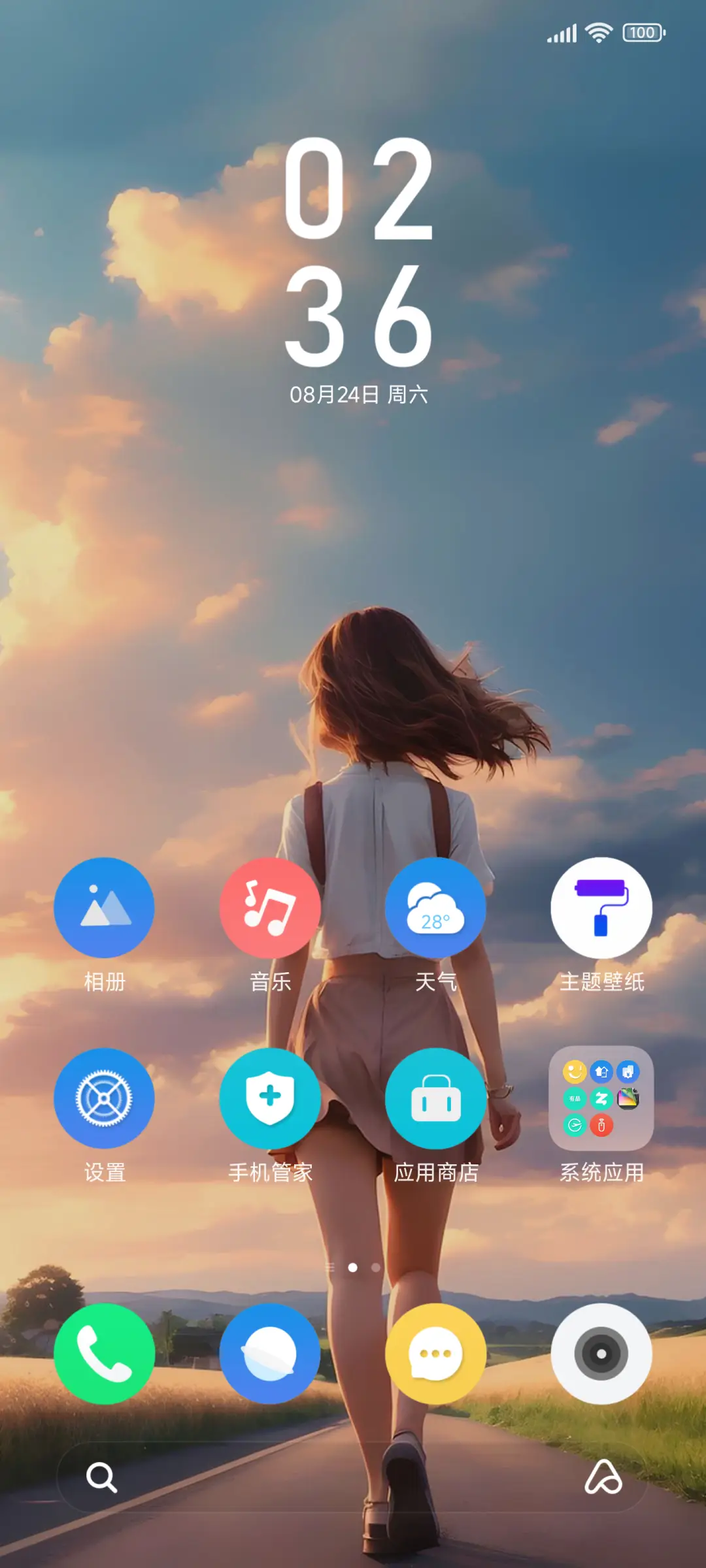
Task: Launch the 音乐 Music app
Action: [270, 908]
